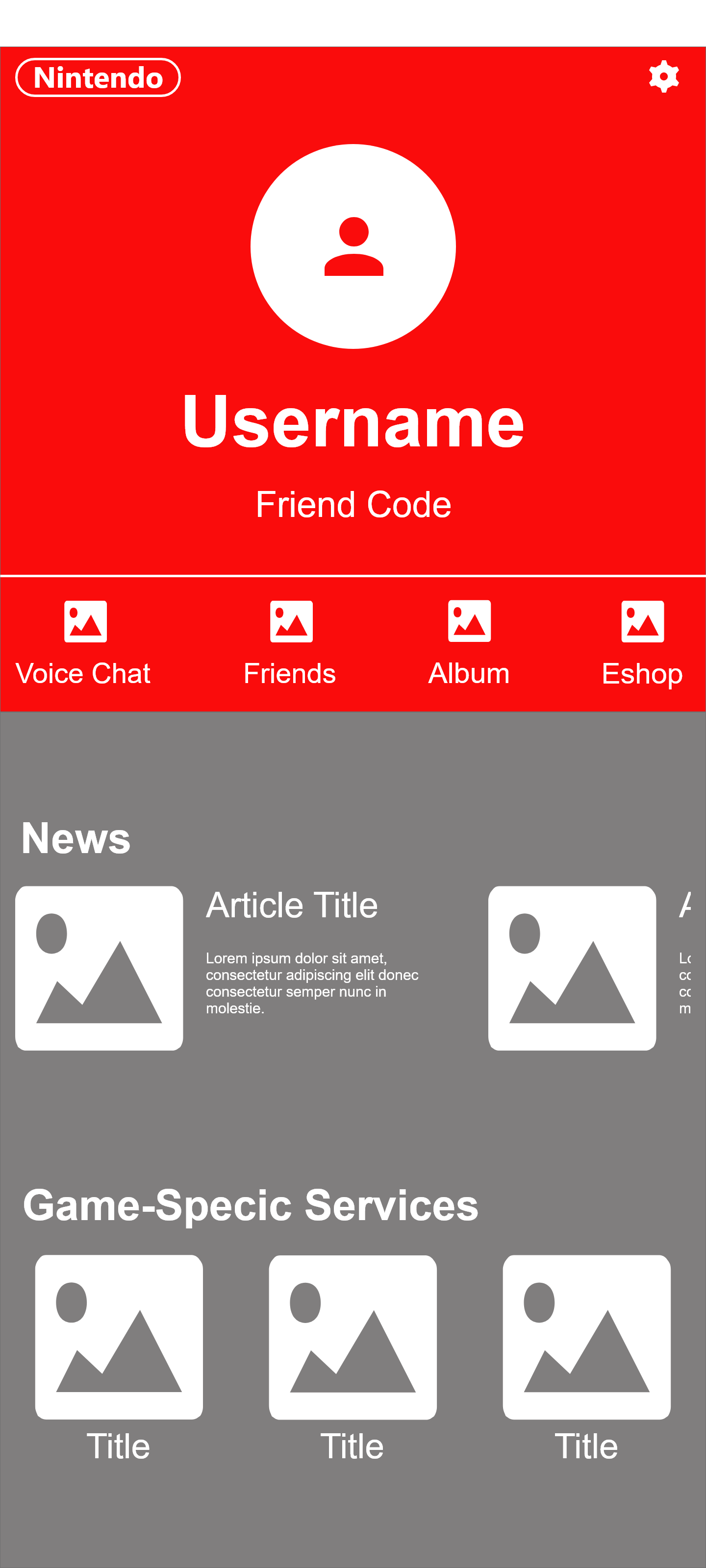Open the Album section
The image size is (706, 1568).
(x=468, y=642)
